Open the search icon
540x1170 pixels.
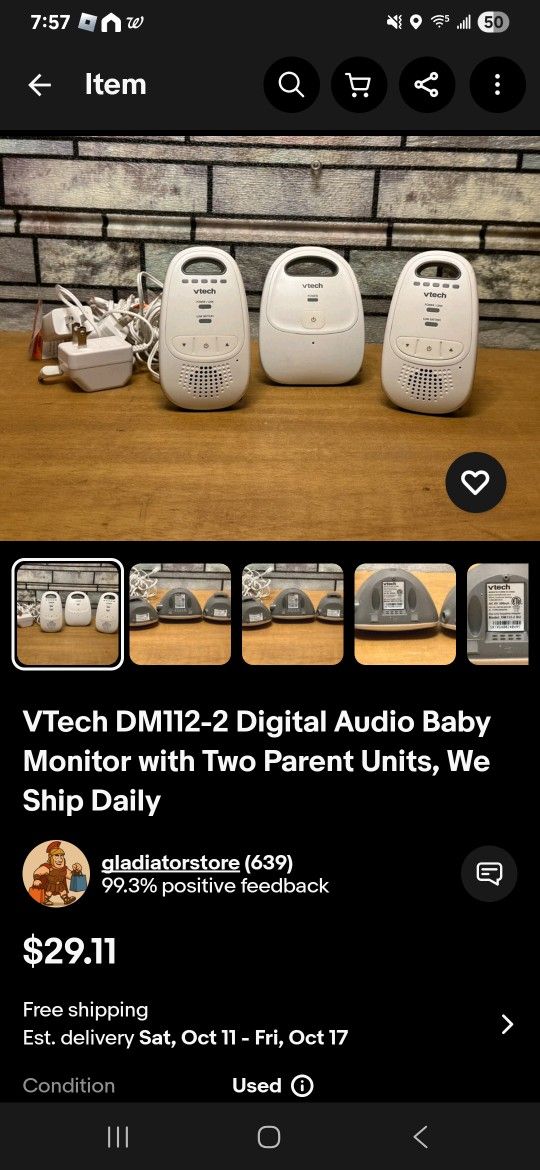[292, 85]
